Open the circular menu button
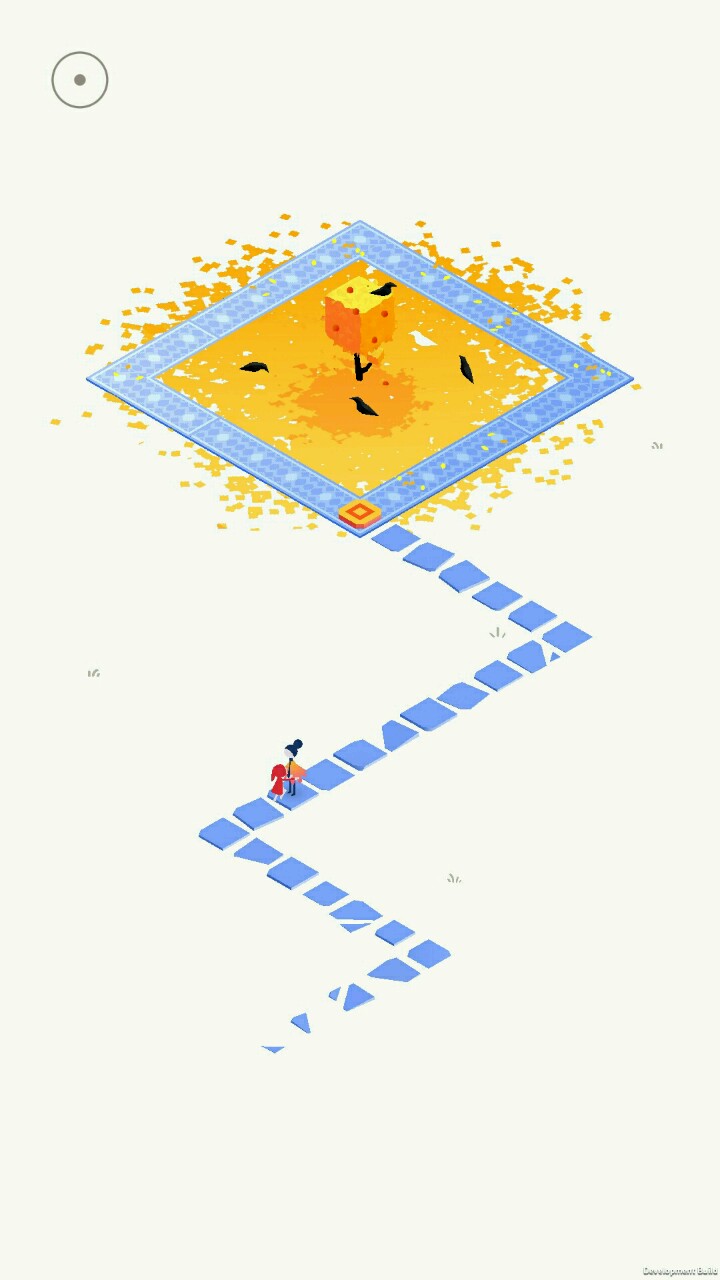The height and width of the screenshot is (1280, 720). click(80, 80)
